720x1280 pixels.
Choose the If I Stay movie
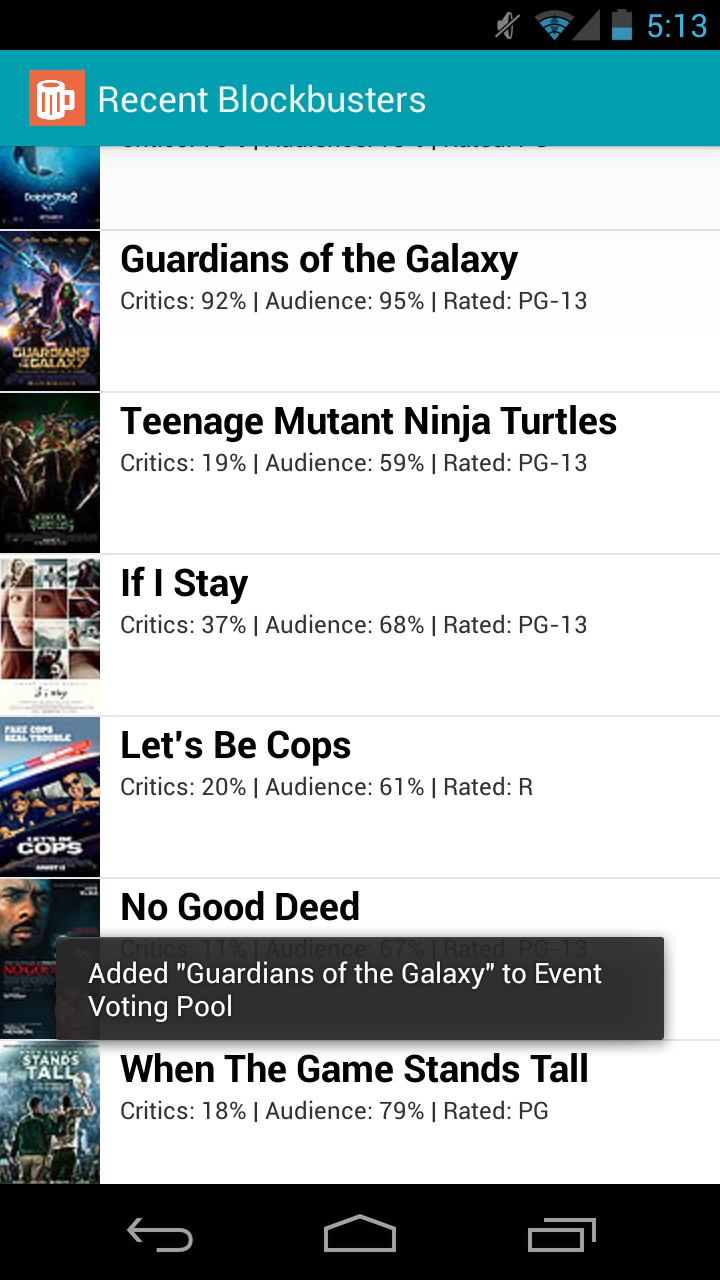pyautogui.click(x=360, y=635)
